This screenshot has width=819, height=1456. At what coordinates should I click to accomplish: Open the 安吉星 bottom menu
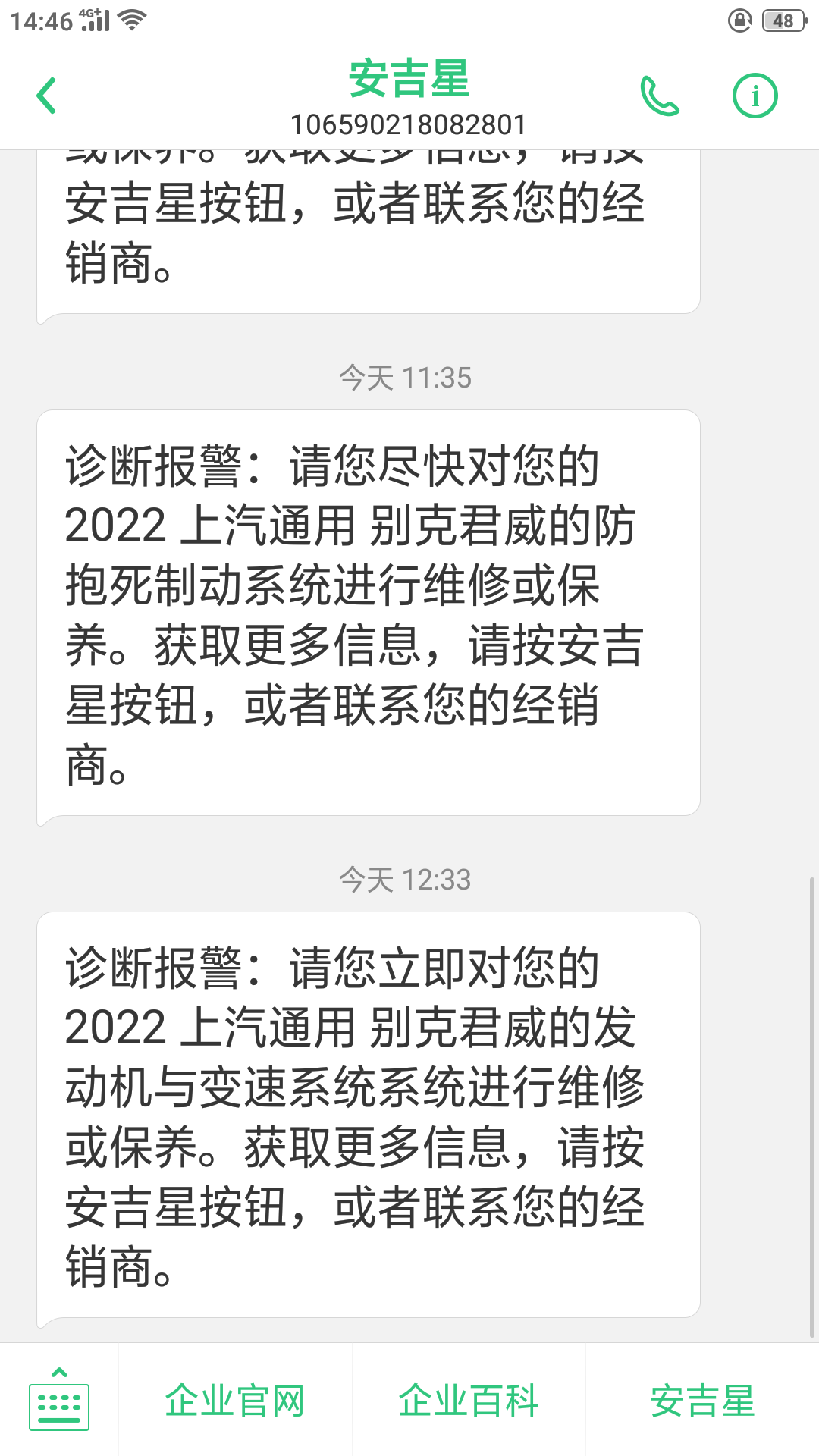point(702,1400)
